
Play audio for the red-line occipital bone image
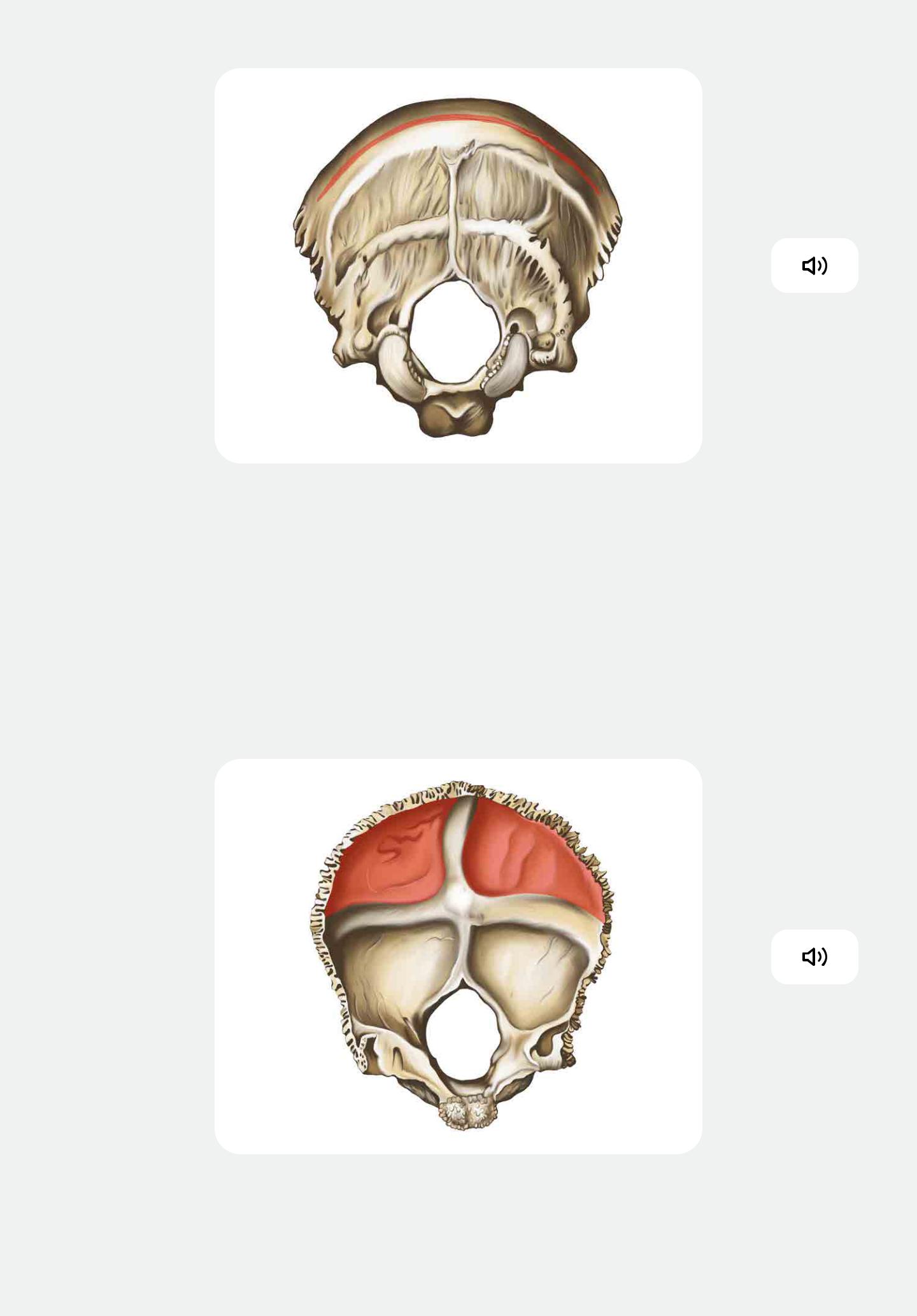click(x=814, y=265)
